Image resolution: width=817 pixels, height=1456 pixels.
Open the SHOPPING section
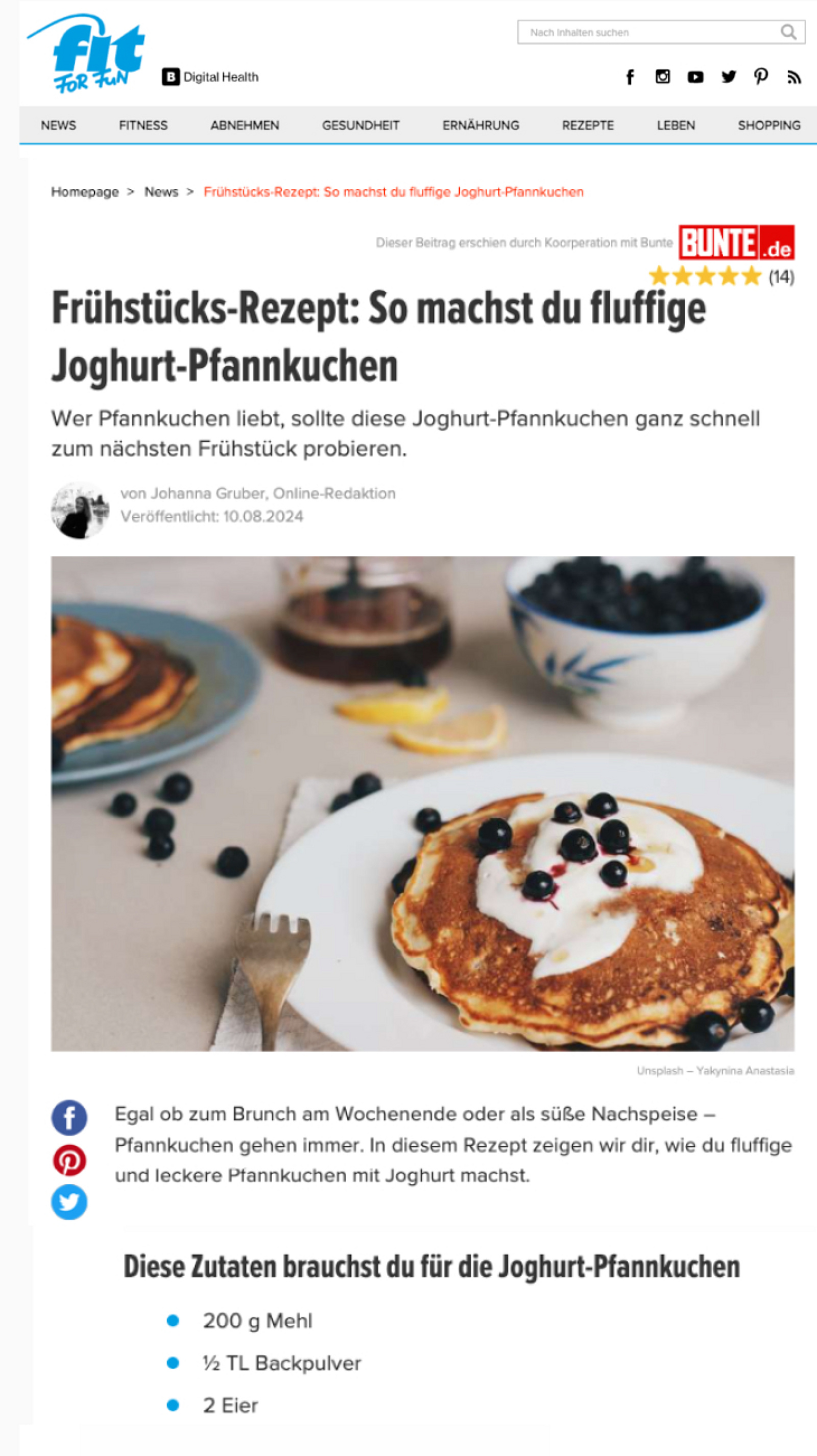[x=769, y=126]
